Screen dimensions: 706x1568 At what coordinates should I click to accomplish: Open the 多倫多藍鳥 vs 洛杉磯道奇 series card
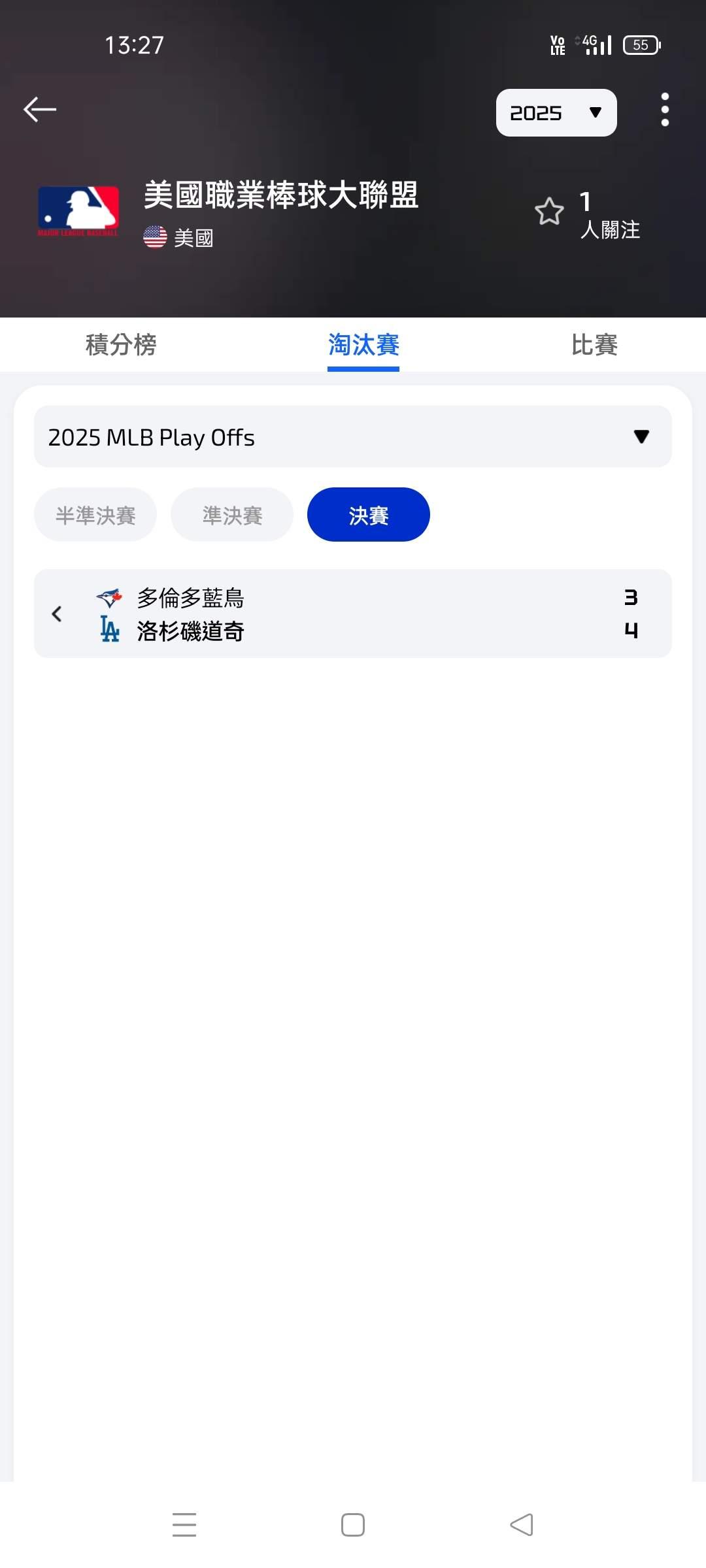click(x=353, y=613)
